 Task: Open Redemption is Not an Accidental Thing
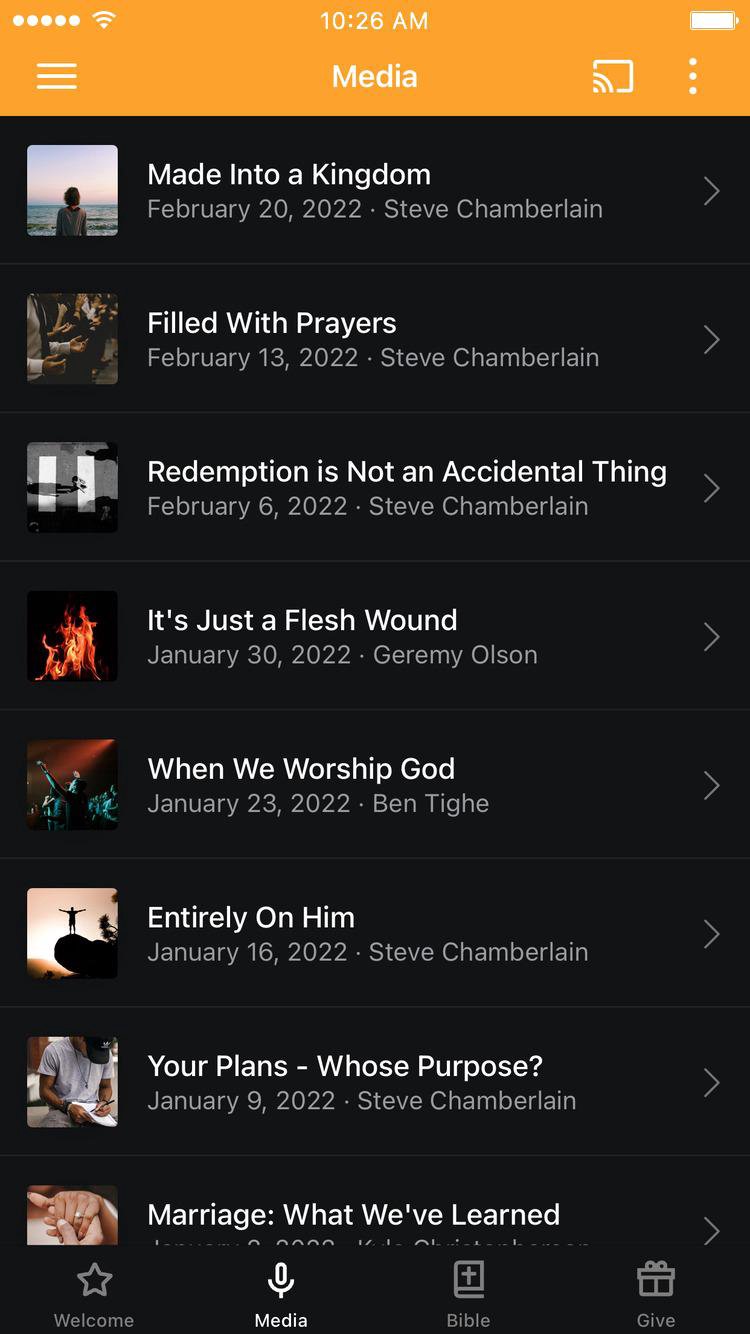click(x=374, y=488)
